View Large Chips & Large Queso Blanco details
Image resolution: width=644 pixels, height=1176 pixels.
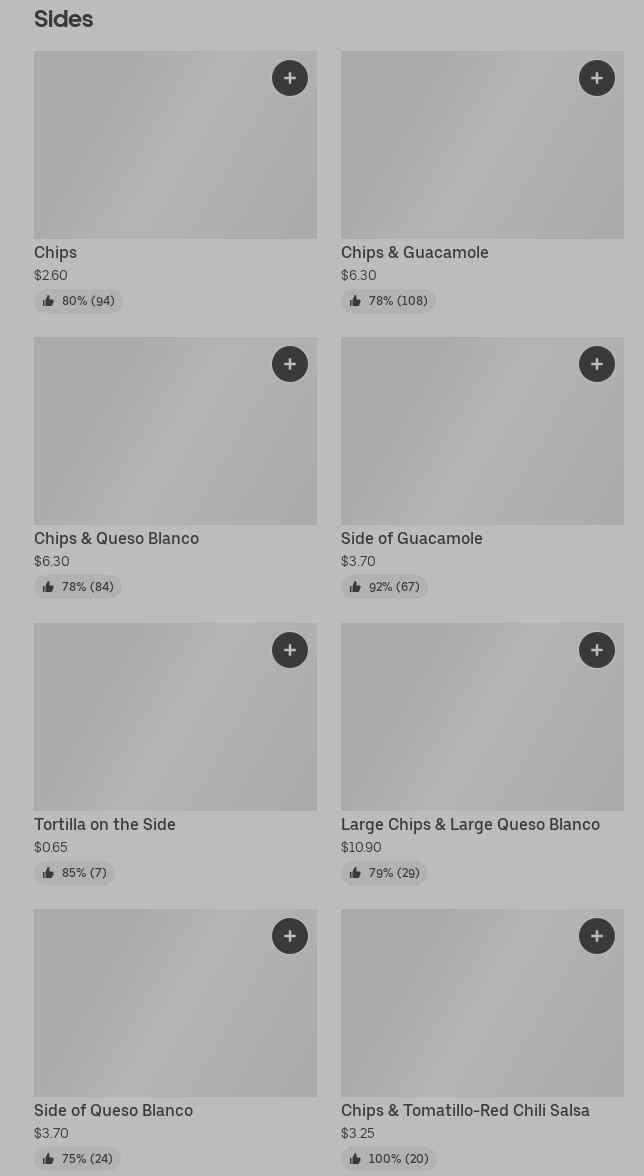pyautogui.click(x=482, y=754)
